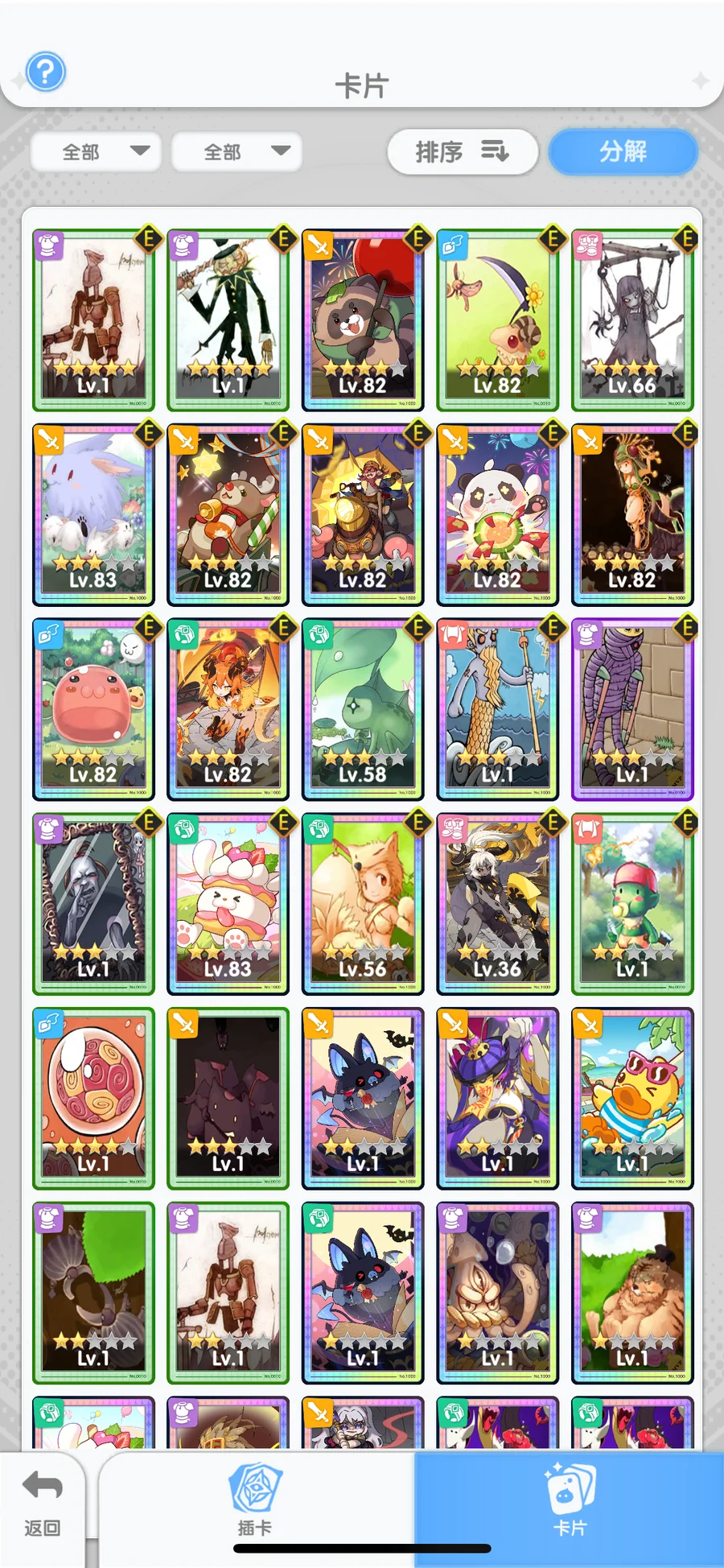The image size is (724, 1568).
Task: Expand the first 全部 filter dropdown
Action: pos(97,151)
